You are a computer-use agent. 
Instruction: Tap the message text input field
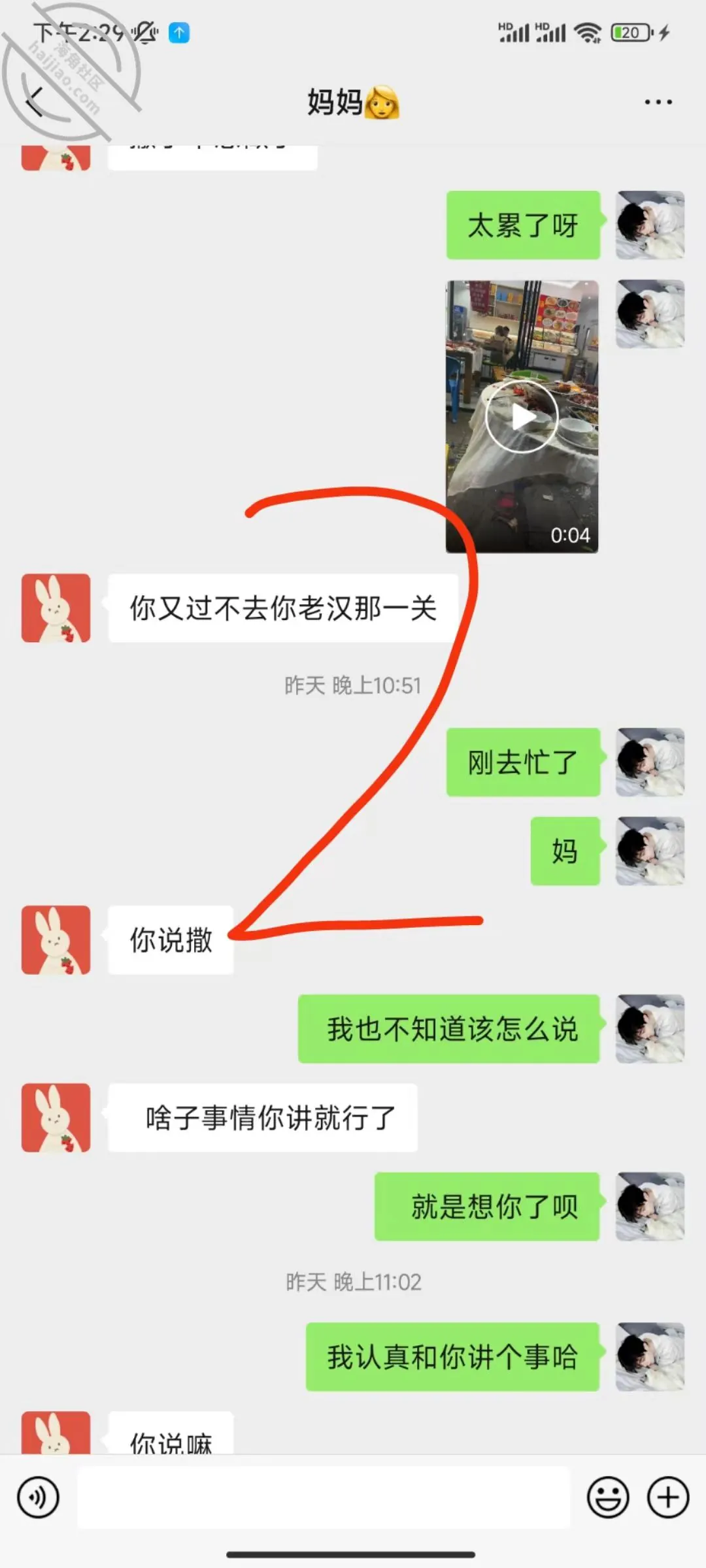point(324,1497)
